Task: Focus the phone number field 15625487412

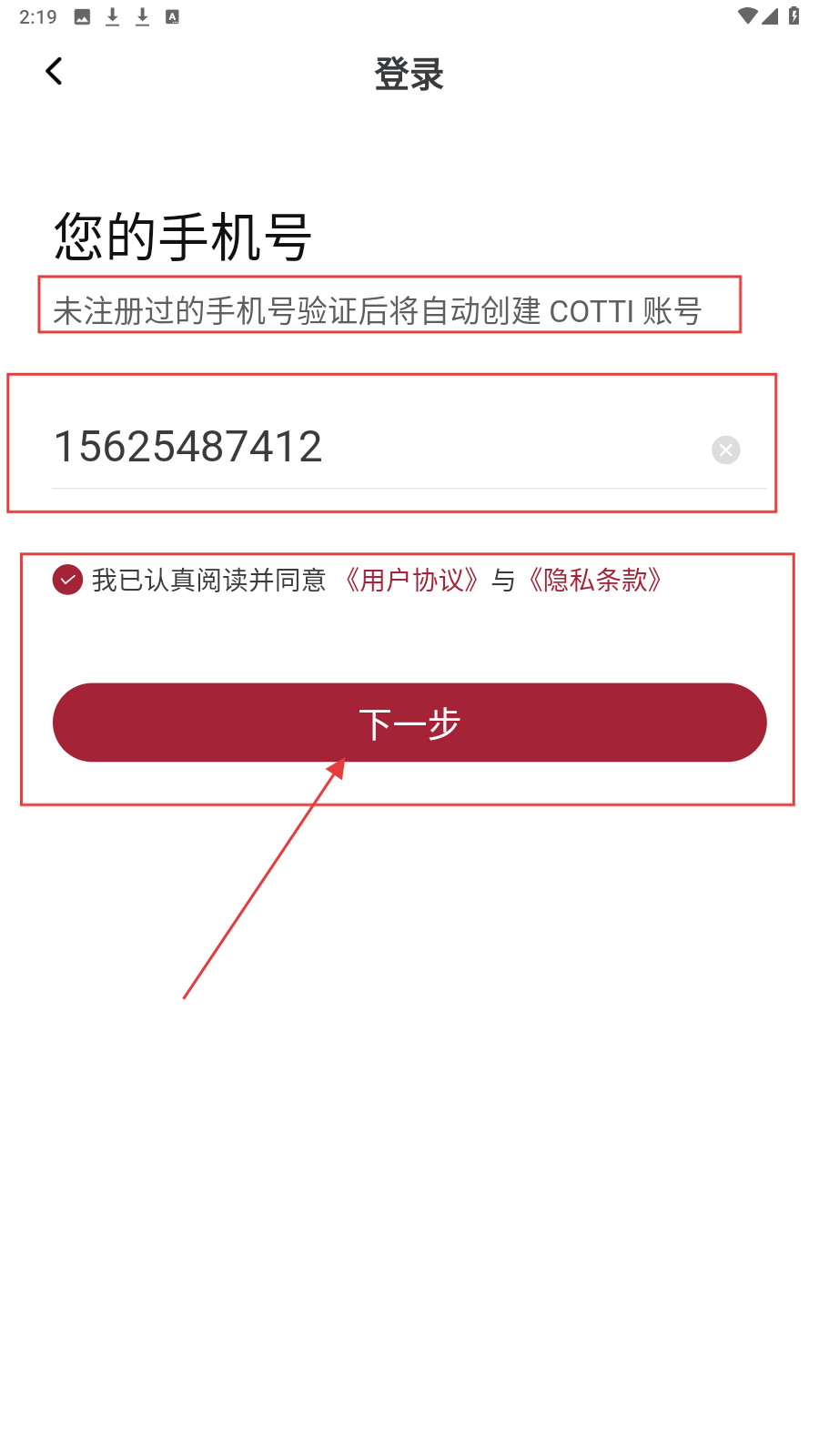Action: pos(364,447)
